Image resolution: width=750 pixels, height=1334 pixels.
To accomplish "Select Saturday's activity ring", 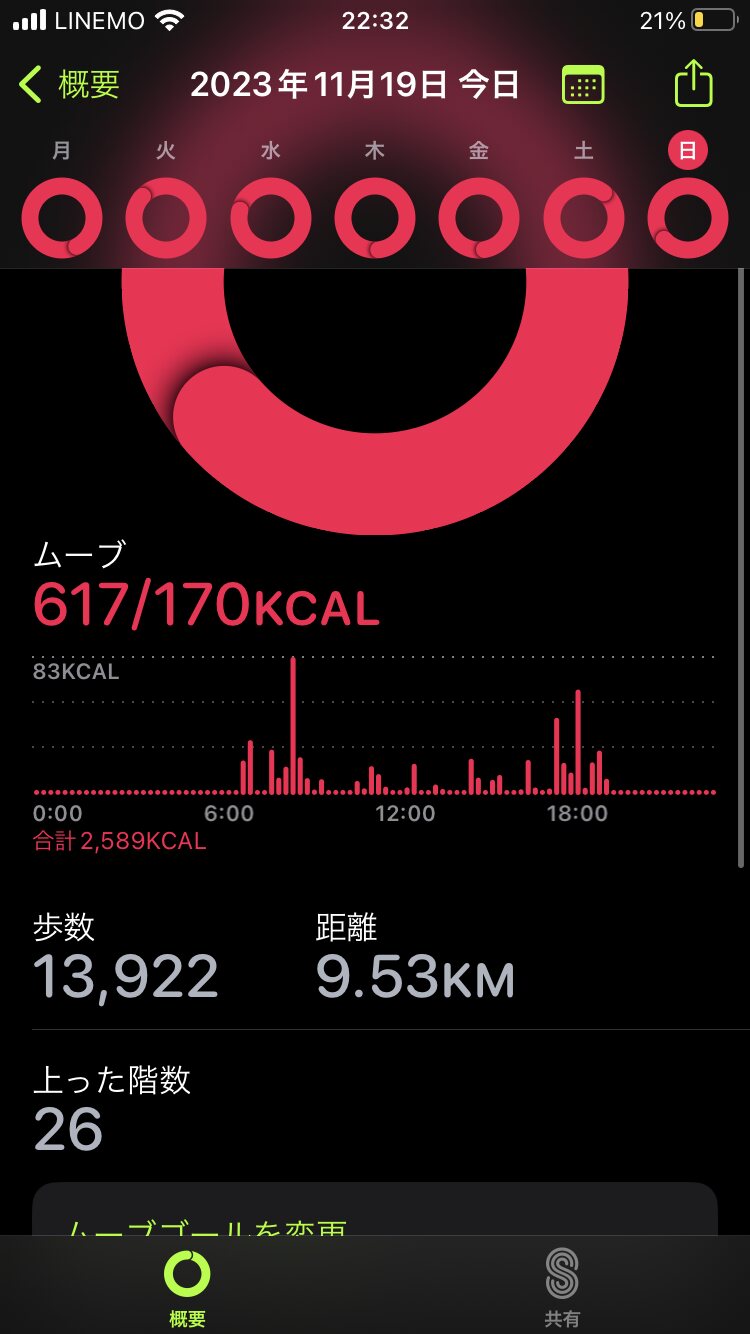I will [584, 218].
